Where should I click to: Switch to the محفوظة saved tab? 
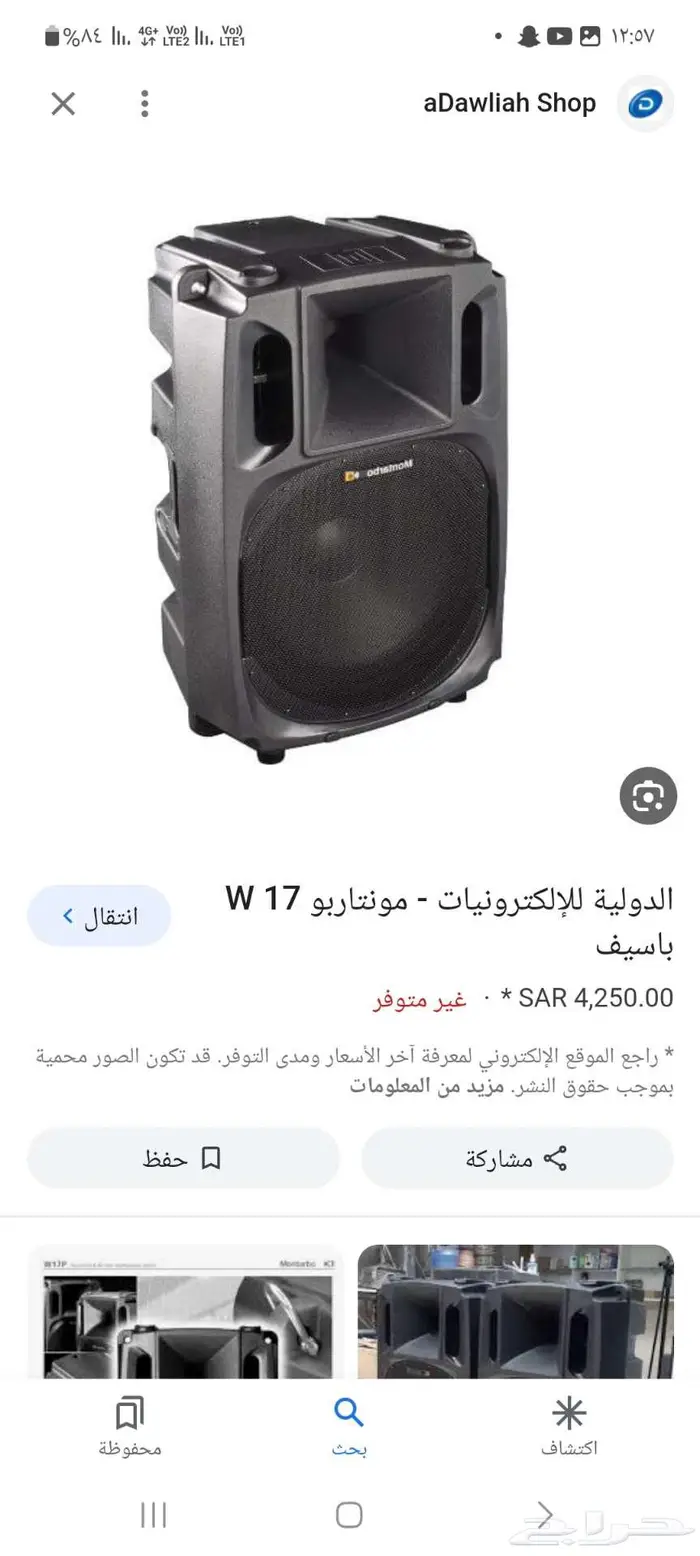(x=129, y=1427)
